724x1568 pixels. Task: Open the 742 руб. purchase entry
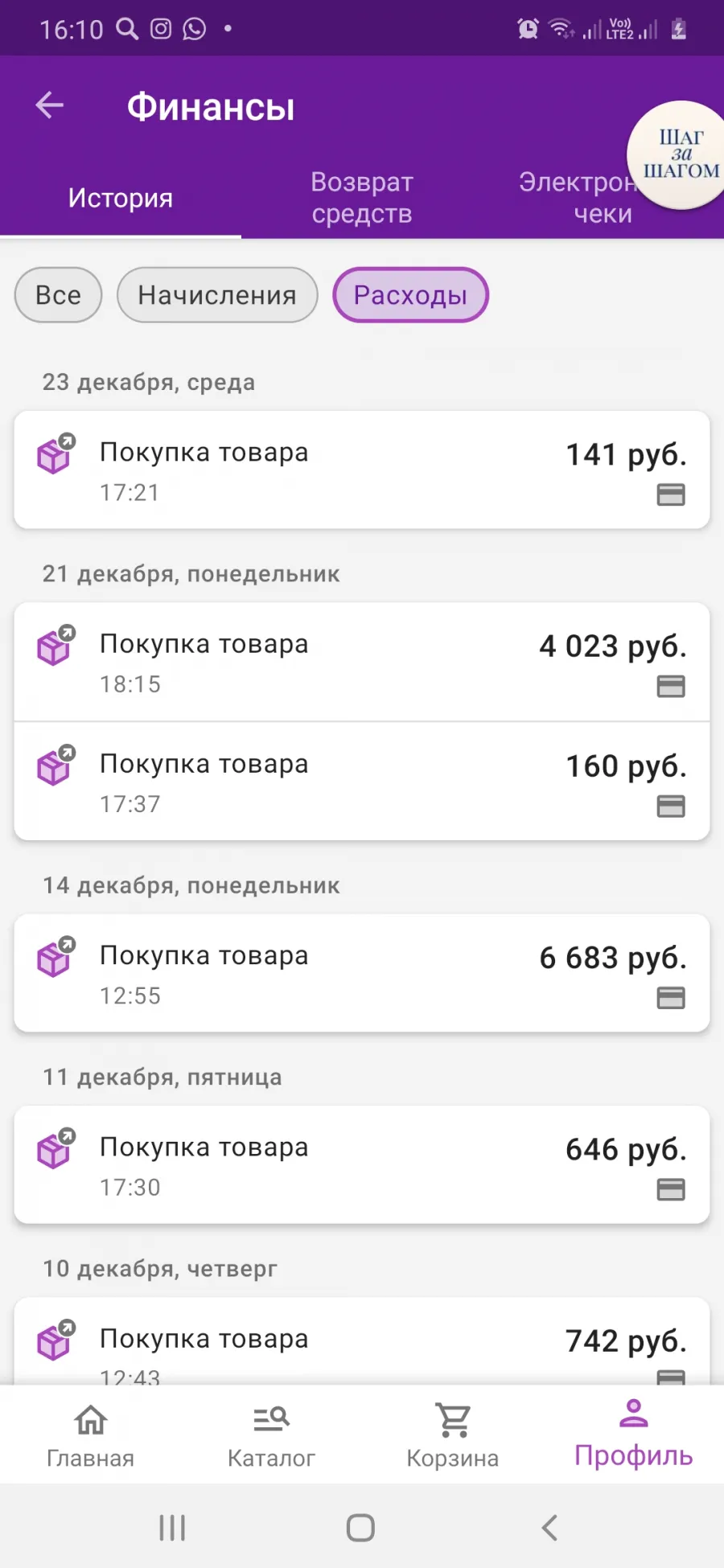pyautogui.click(x=362, y=1341)
